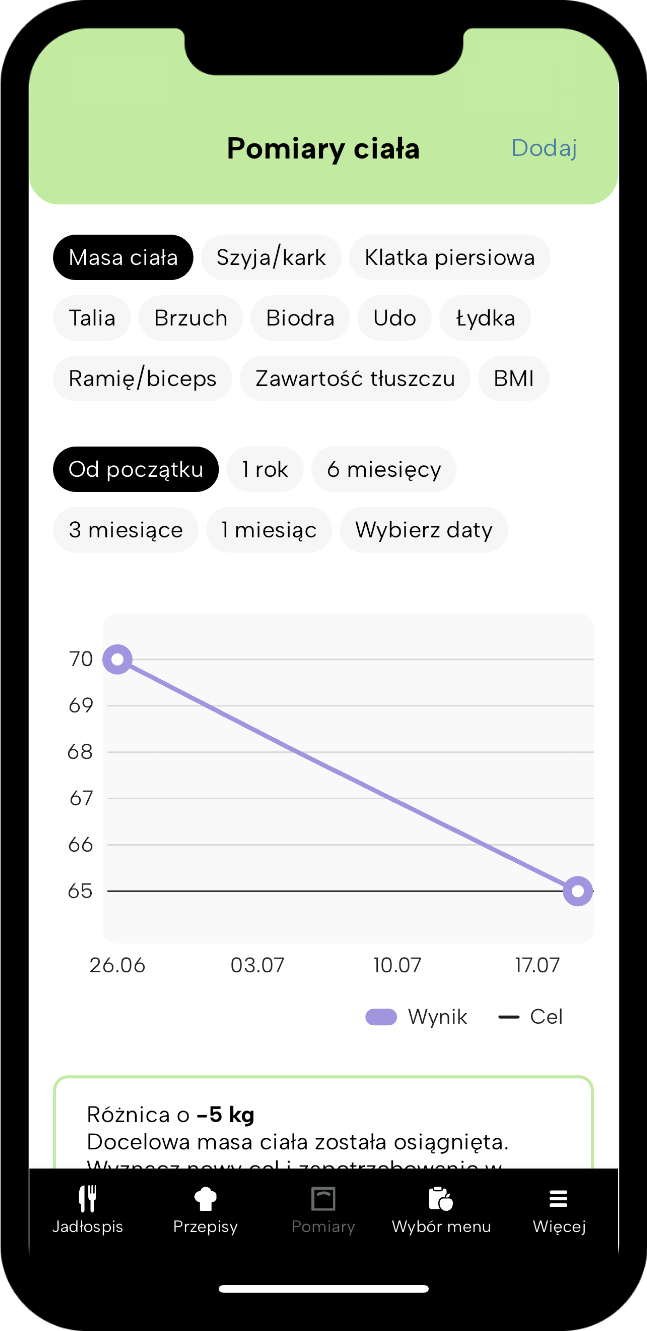
Task: Tap Dodaj to add a measurement
Action: [544, 148]
